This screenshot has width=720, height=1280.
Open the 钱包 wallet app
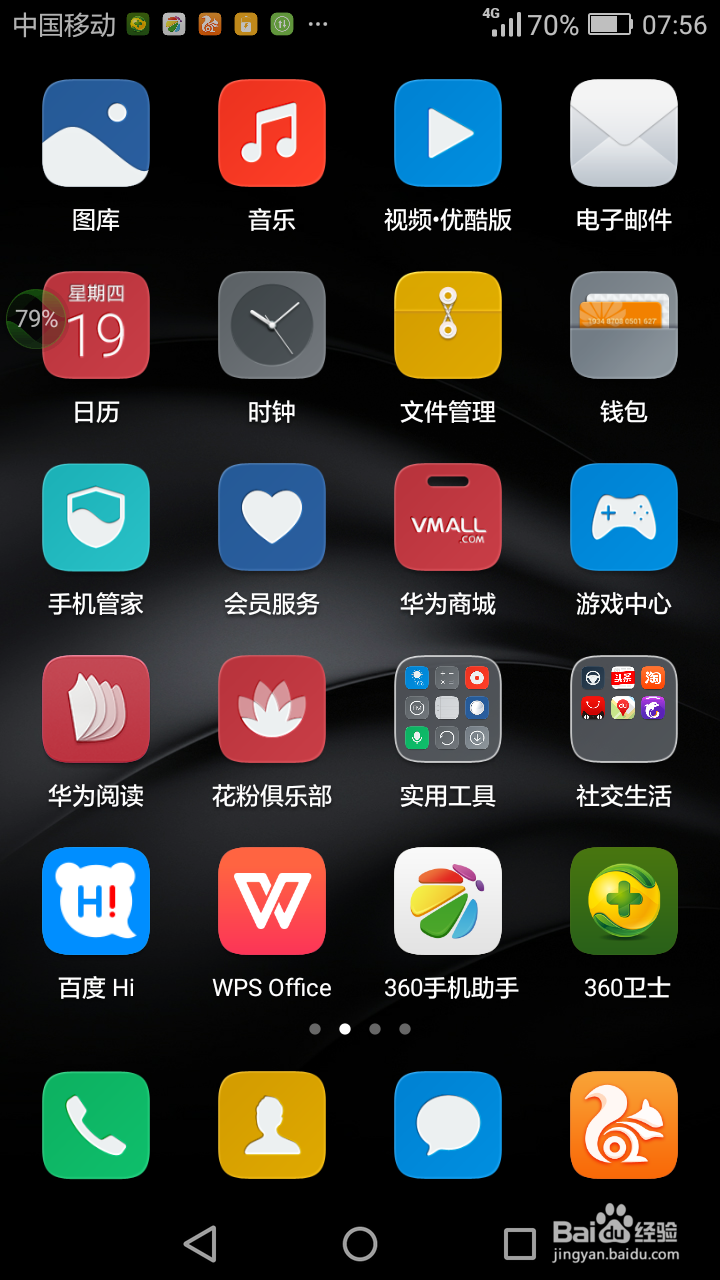(624, 325)
